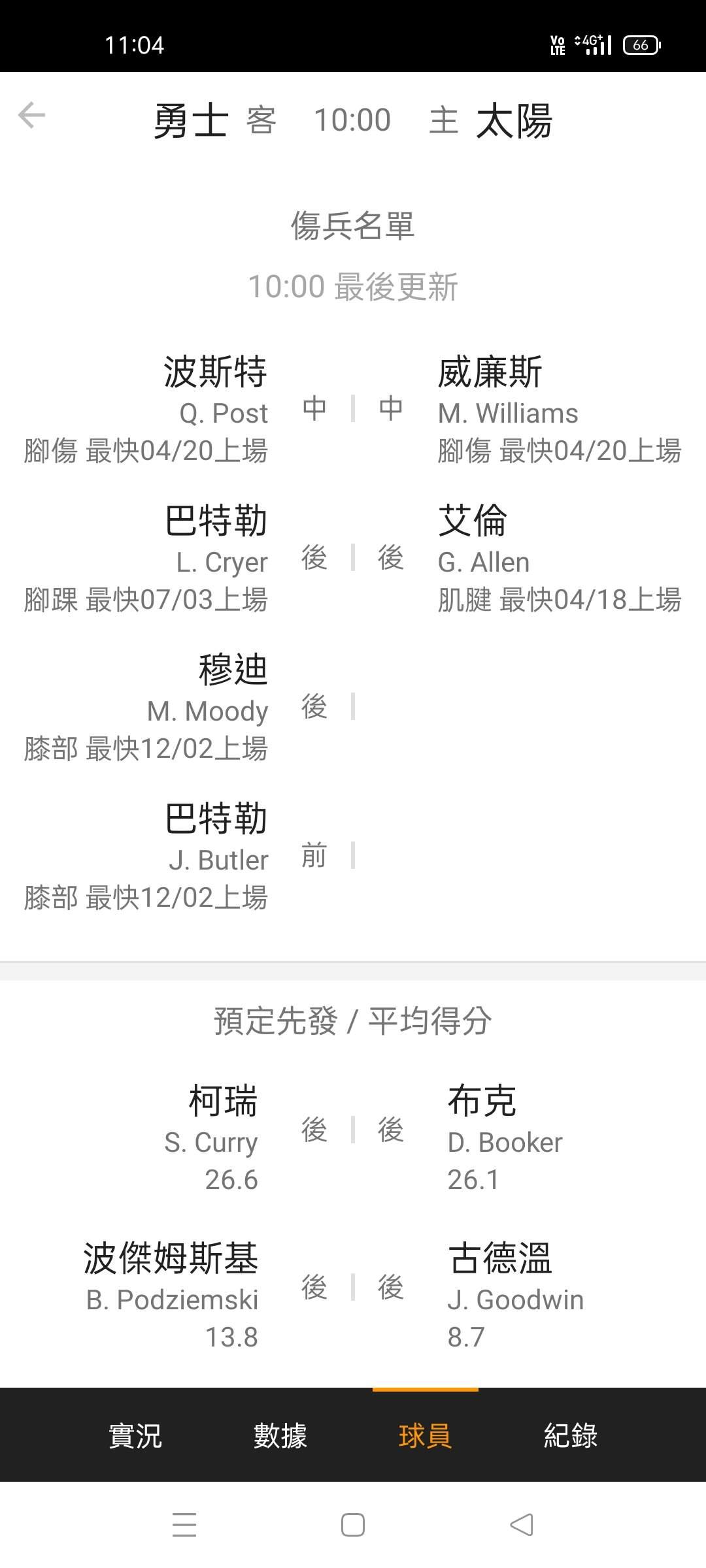View the 紀錄 tab
Viewport: 706px width, 1568px height.
571,1435
